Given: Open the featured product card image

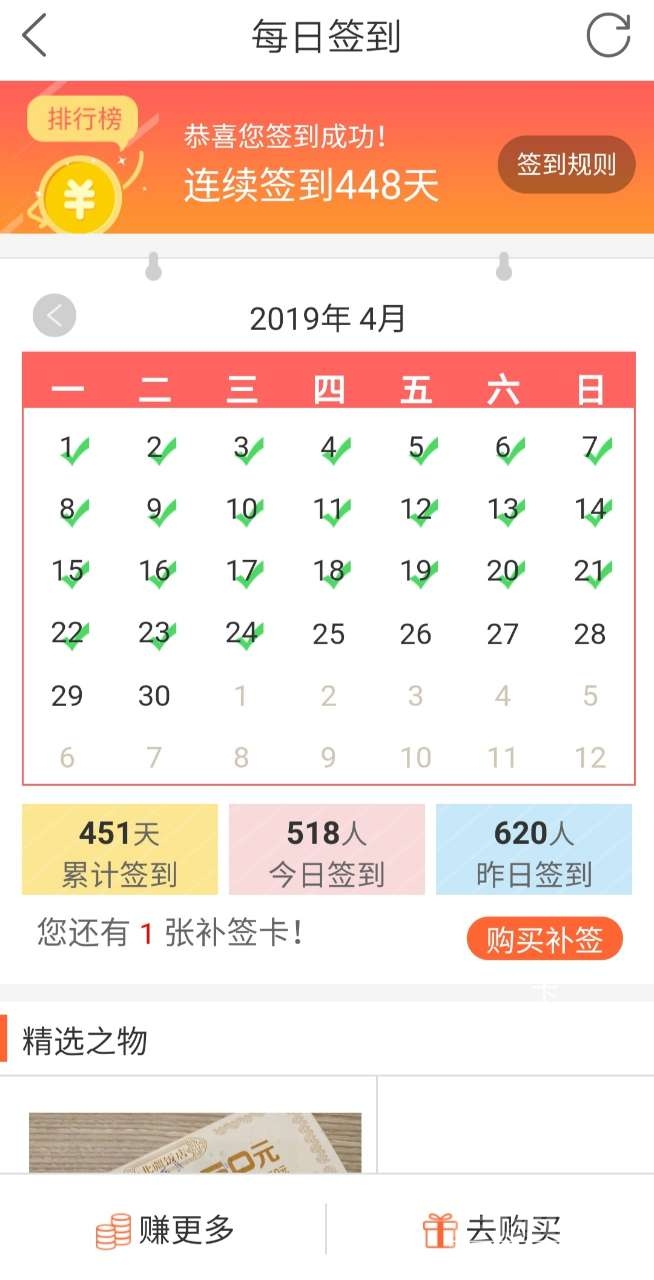Looking at the screenshot, I should (195, 1142).
